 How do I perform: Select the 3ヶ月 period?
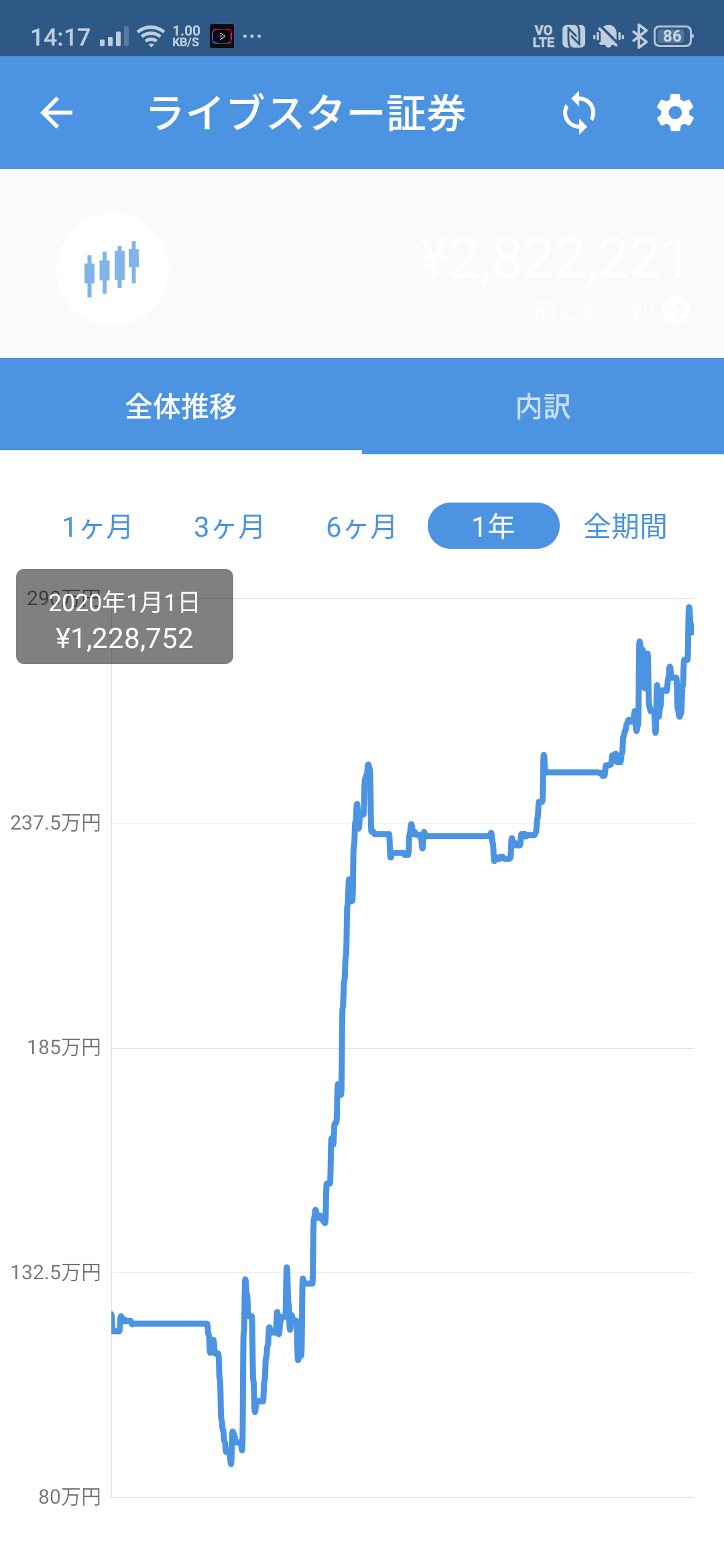[229, 527]
